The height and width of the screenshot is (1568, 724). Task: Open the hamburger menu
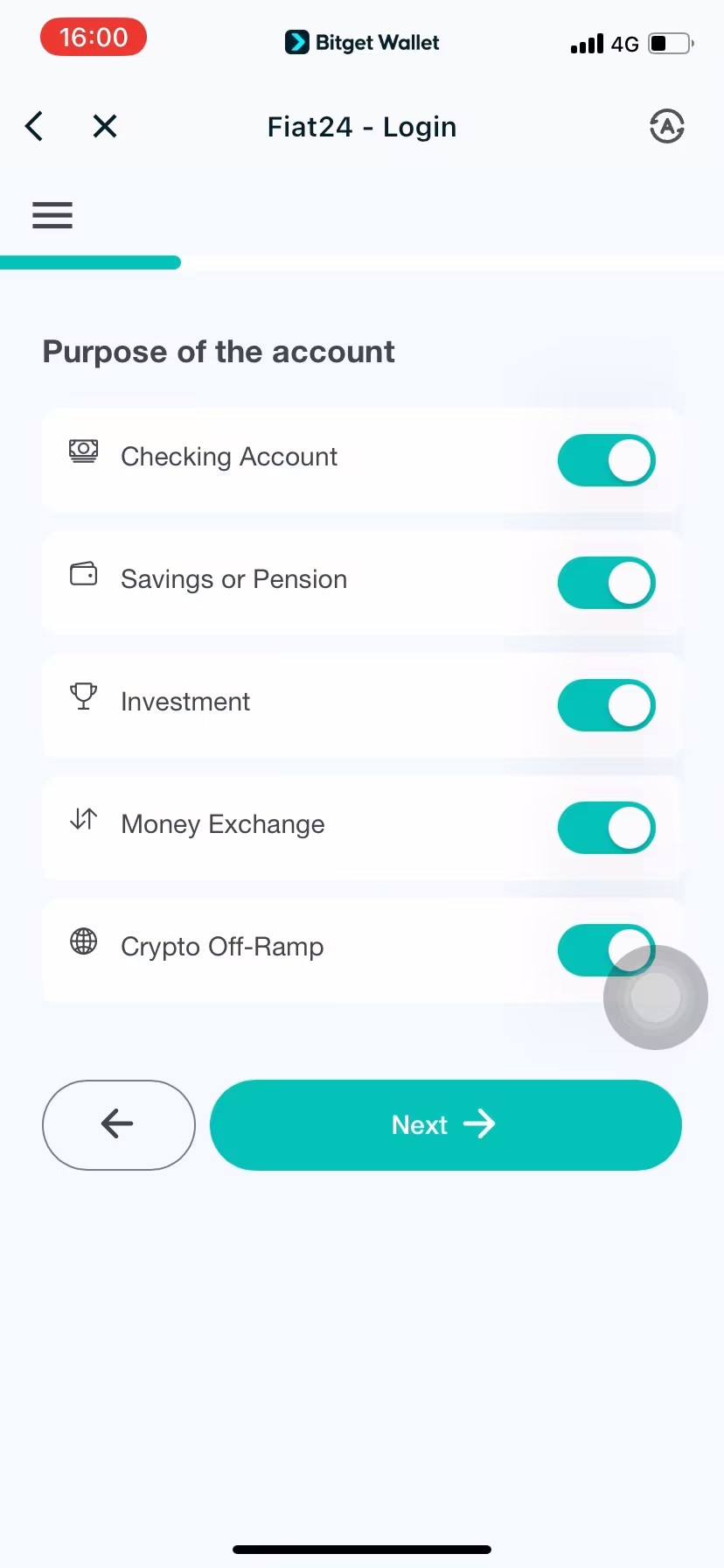pyautogui.click(x=52, y=214)
